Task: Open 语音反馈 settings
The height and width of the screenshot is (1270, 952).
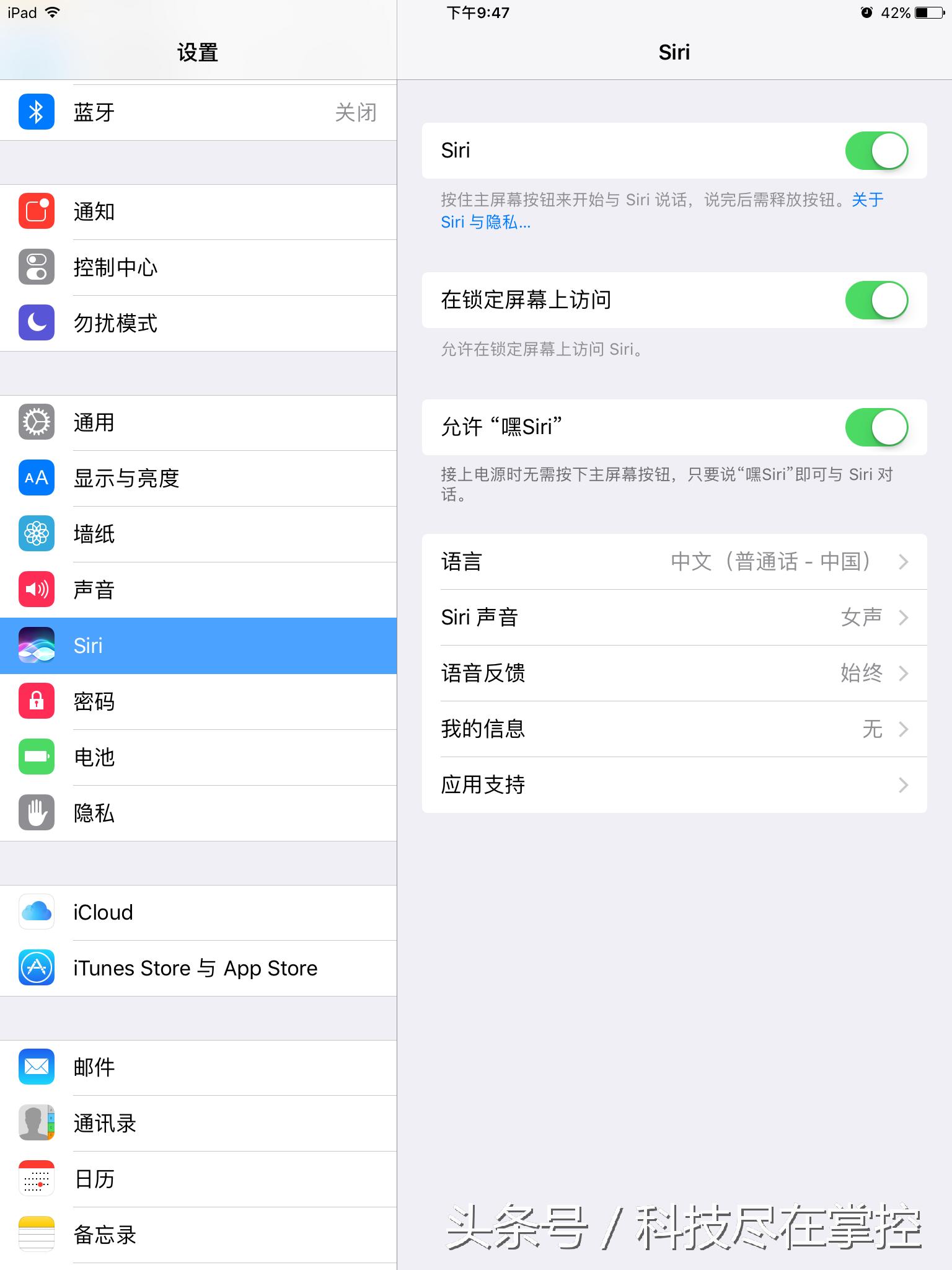Action: (674, 673)
